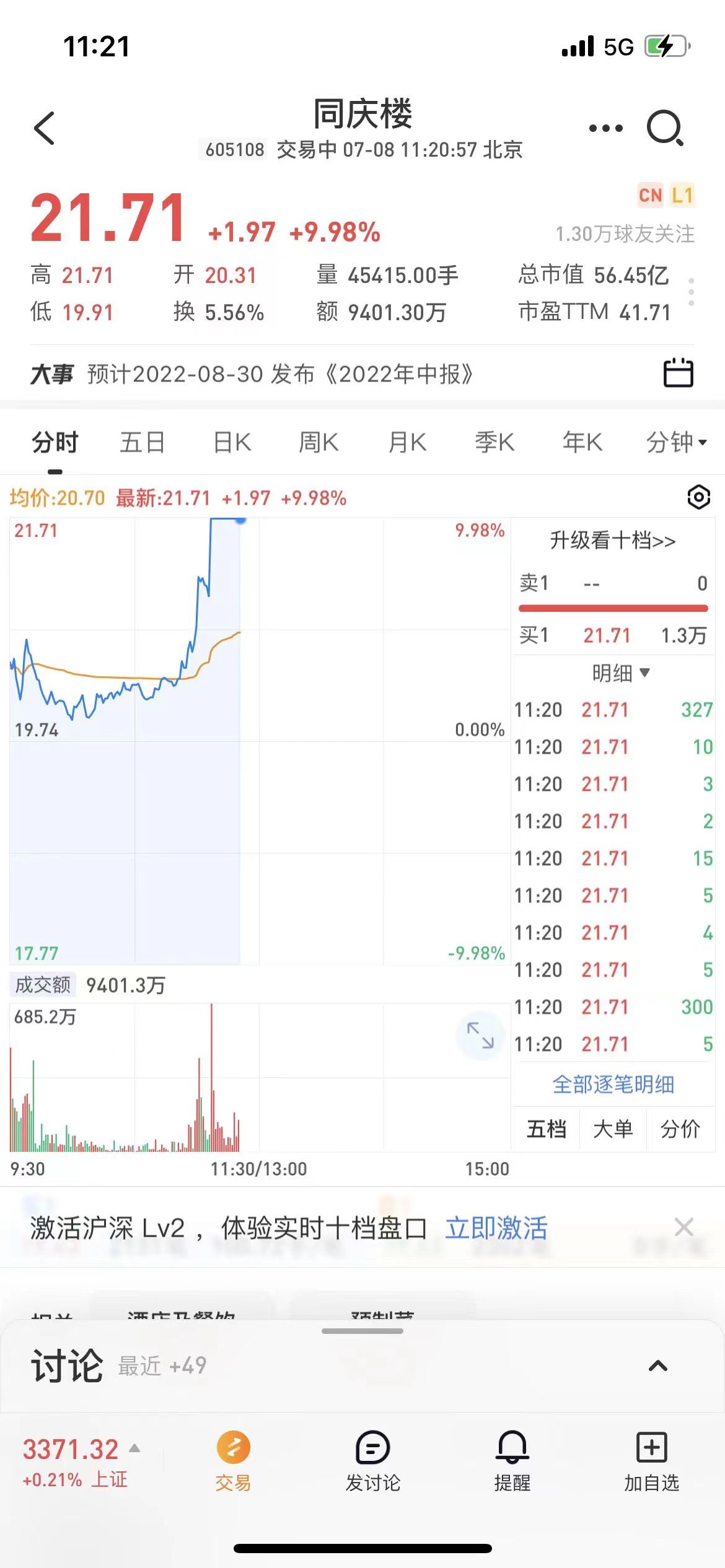Open chart settings hexagon icon
Screen dimensions: 725x1568
[698, 497]
